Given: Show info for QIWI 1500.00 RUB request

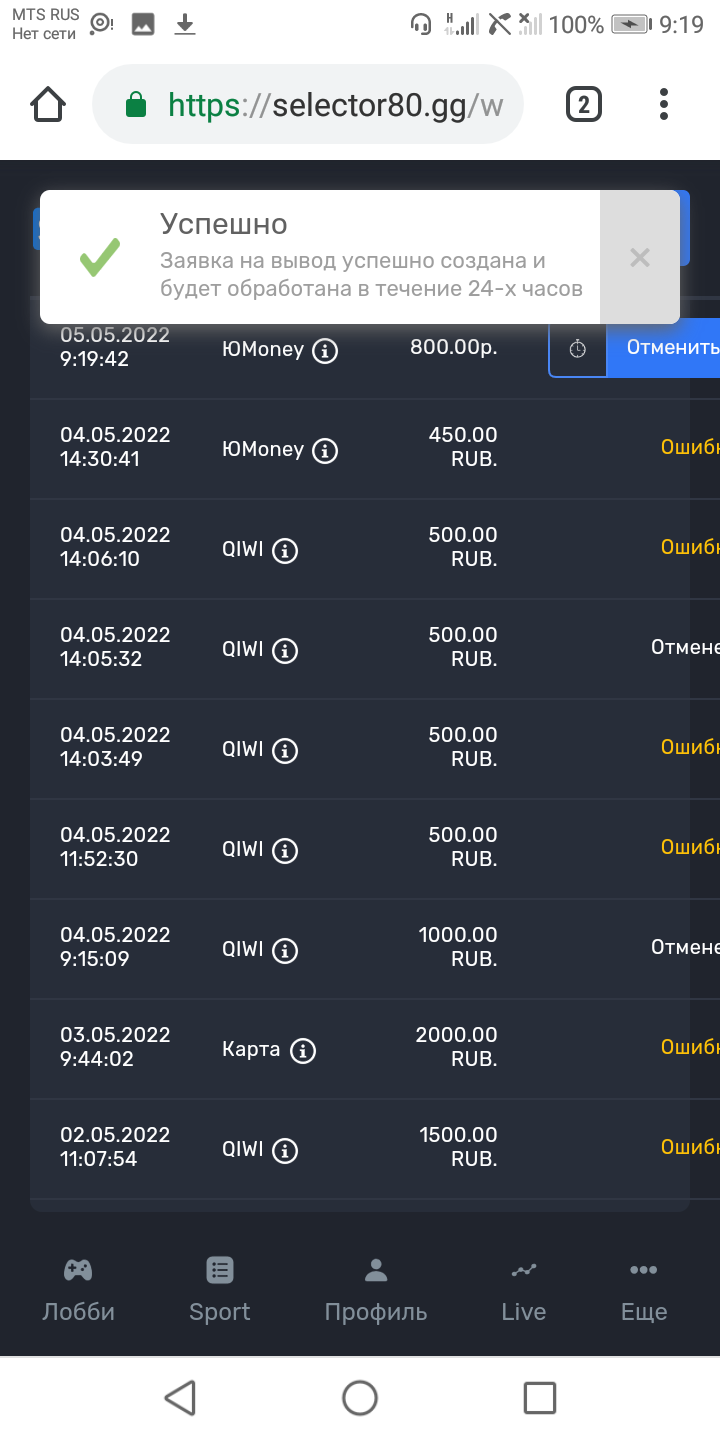Looking at the screenshot, I should click(x=285, y=1151).
